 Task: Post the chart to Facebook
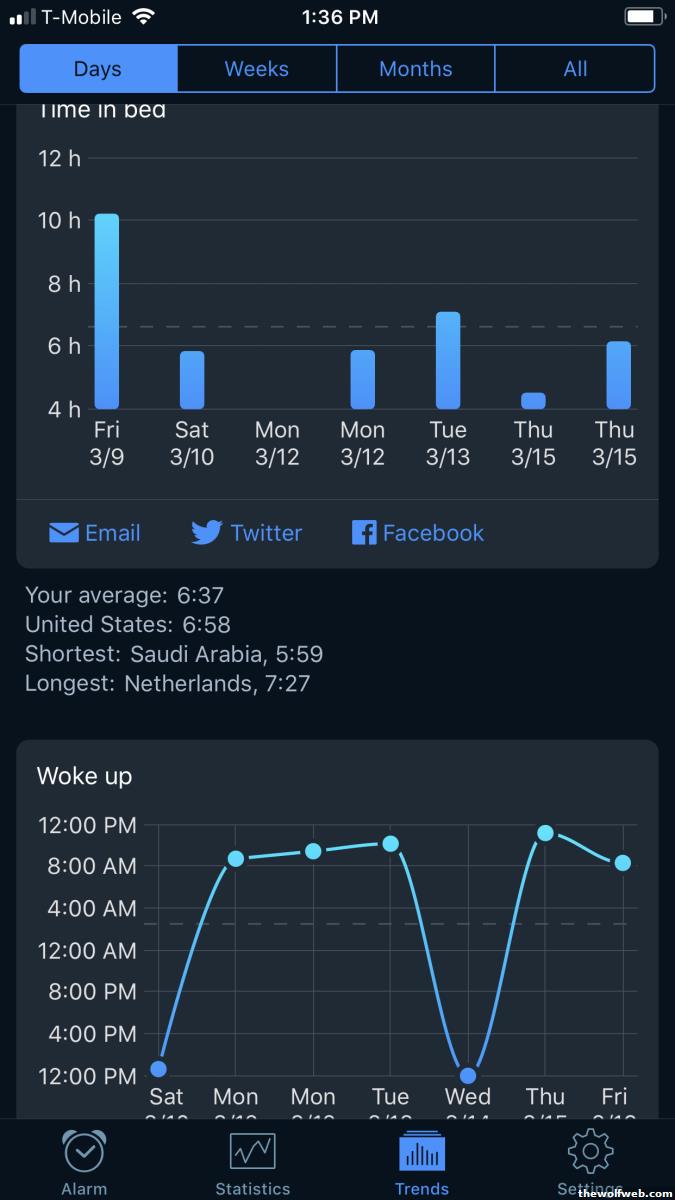pos(418,533)
